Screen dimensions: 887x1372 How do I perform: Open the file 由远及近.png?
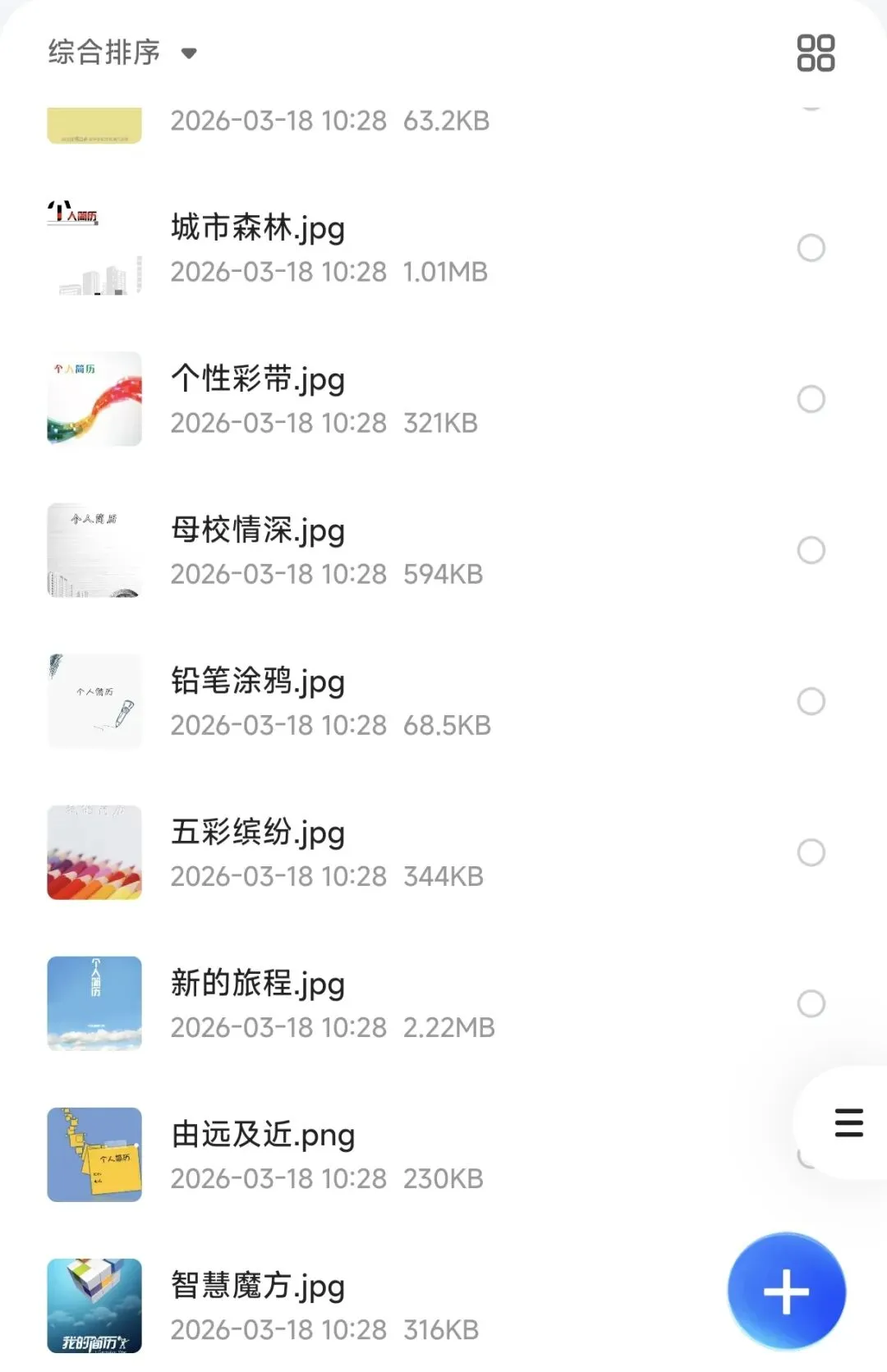[263, 1135]
